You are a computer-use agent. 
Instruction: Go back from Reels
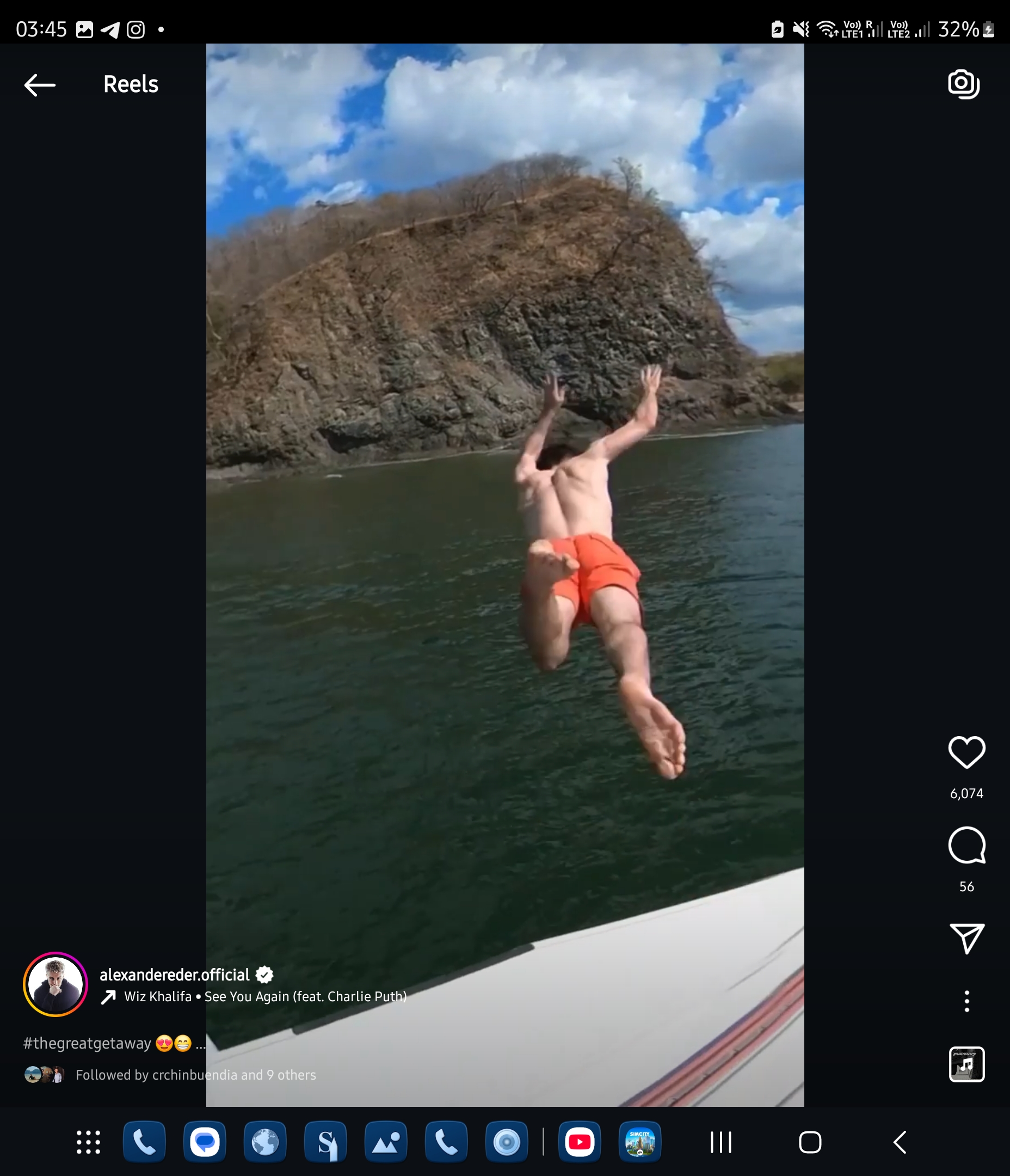click(x=40, y=85)
